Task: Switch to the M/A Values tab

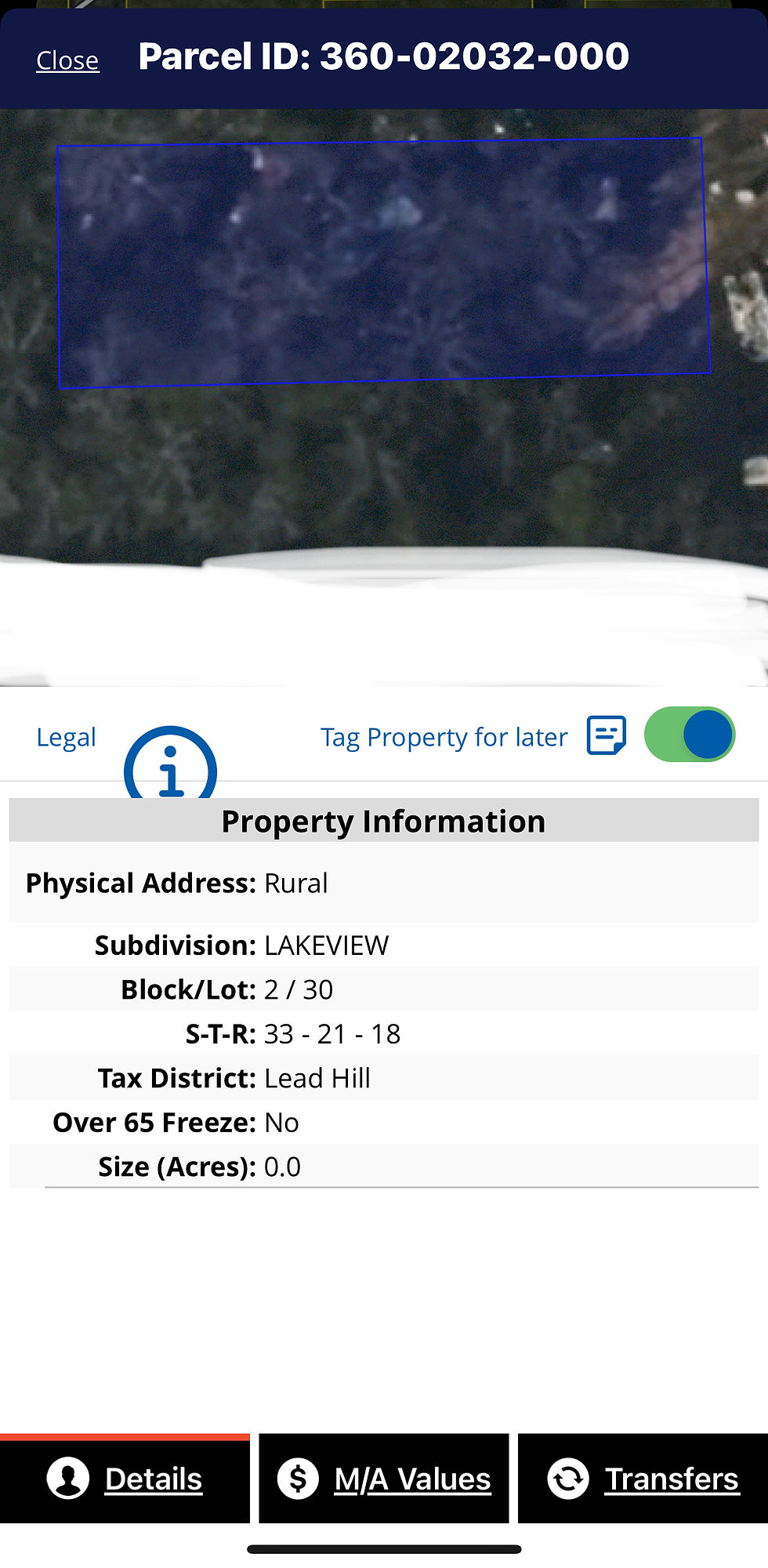Action: (x=384, y=1479)
